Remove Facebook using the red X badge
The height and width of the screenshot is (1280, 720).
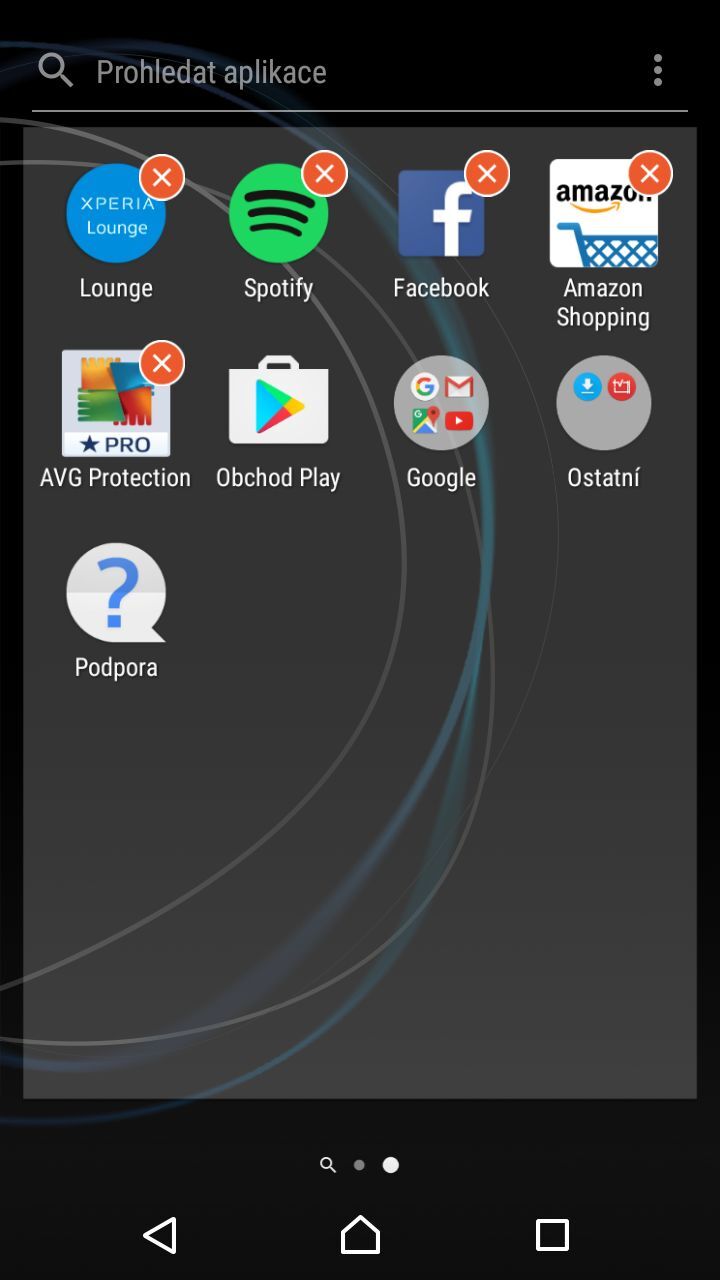487,173
